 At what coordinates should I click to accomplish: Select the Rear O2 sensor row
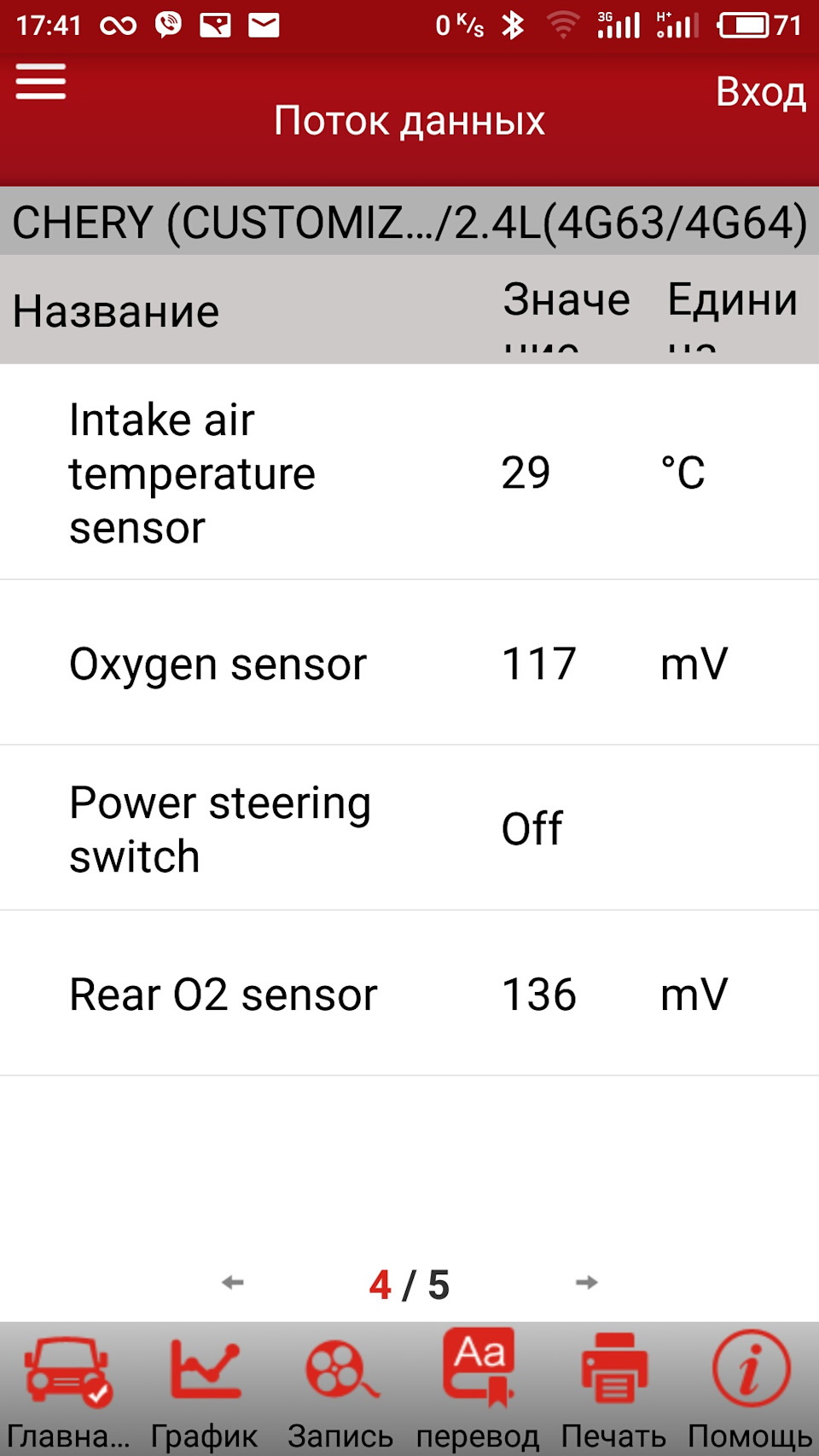coord(409,995)
